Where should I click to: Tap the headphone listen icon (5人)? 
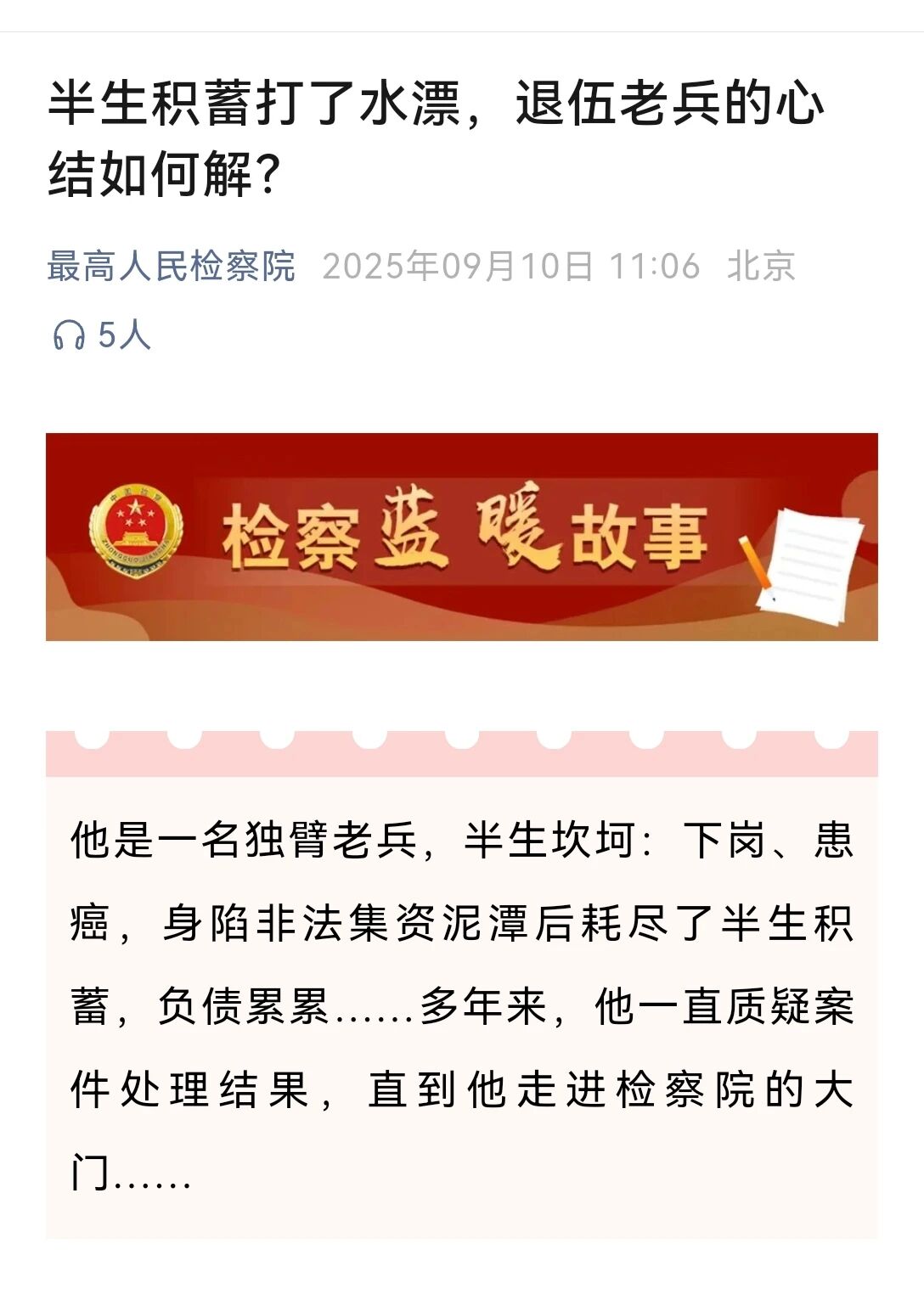[x=70, y=335]
